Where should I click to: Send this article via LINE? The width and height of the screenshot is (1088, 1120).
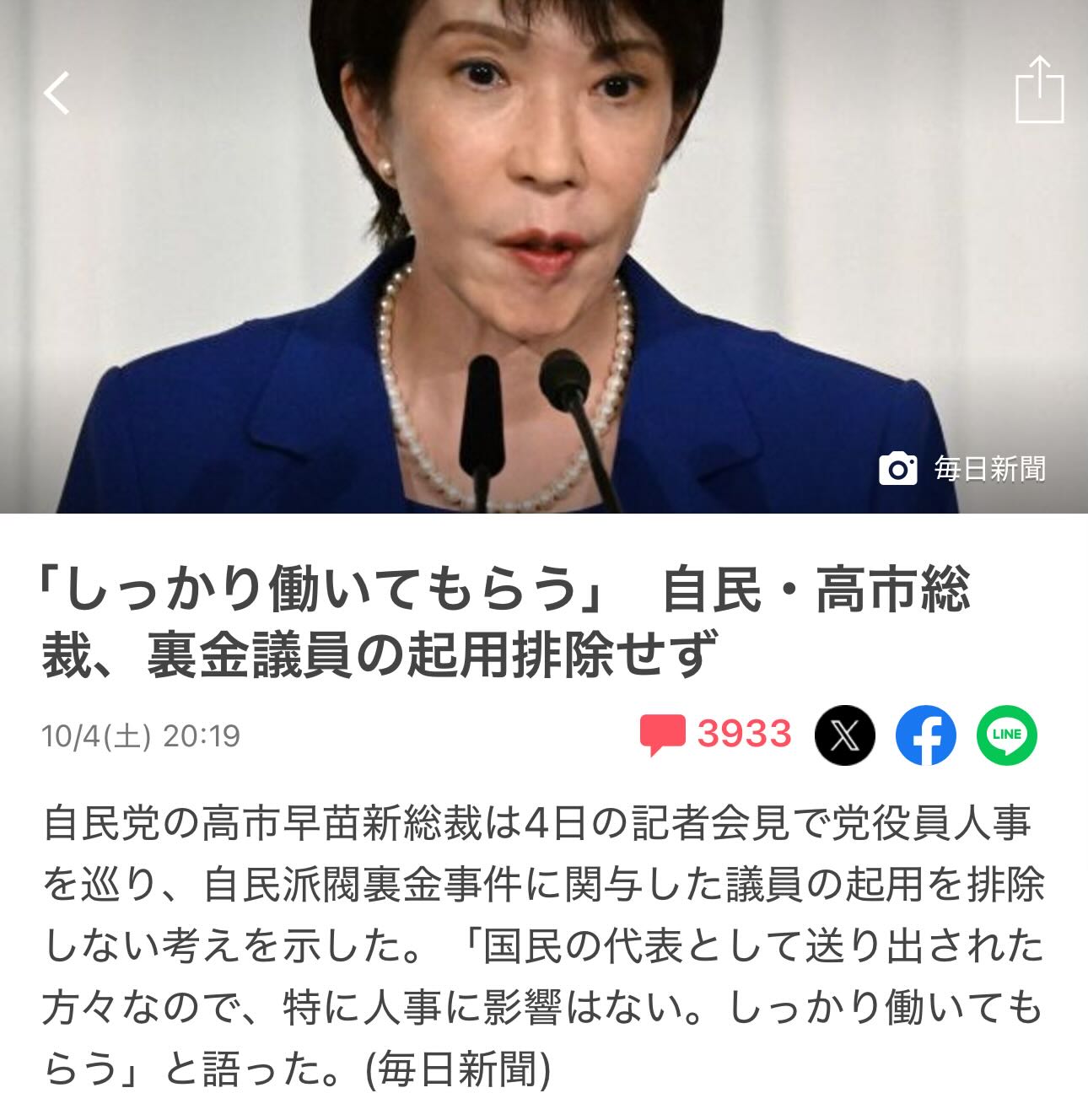[x=1006, y=735]
